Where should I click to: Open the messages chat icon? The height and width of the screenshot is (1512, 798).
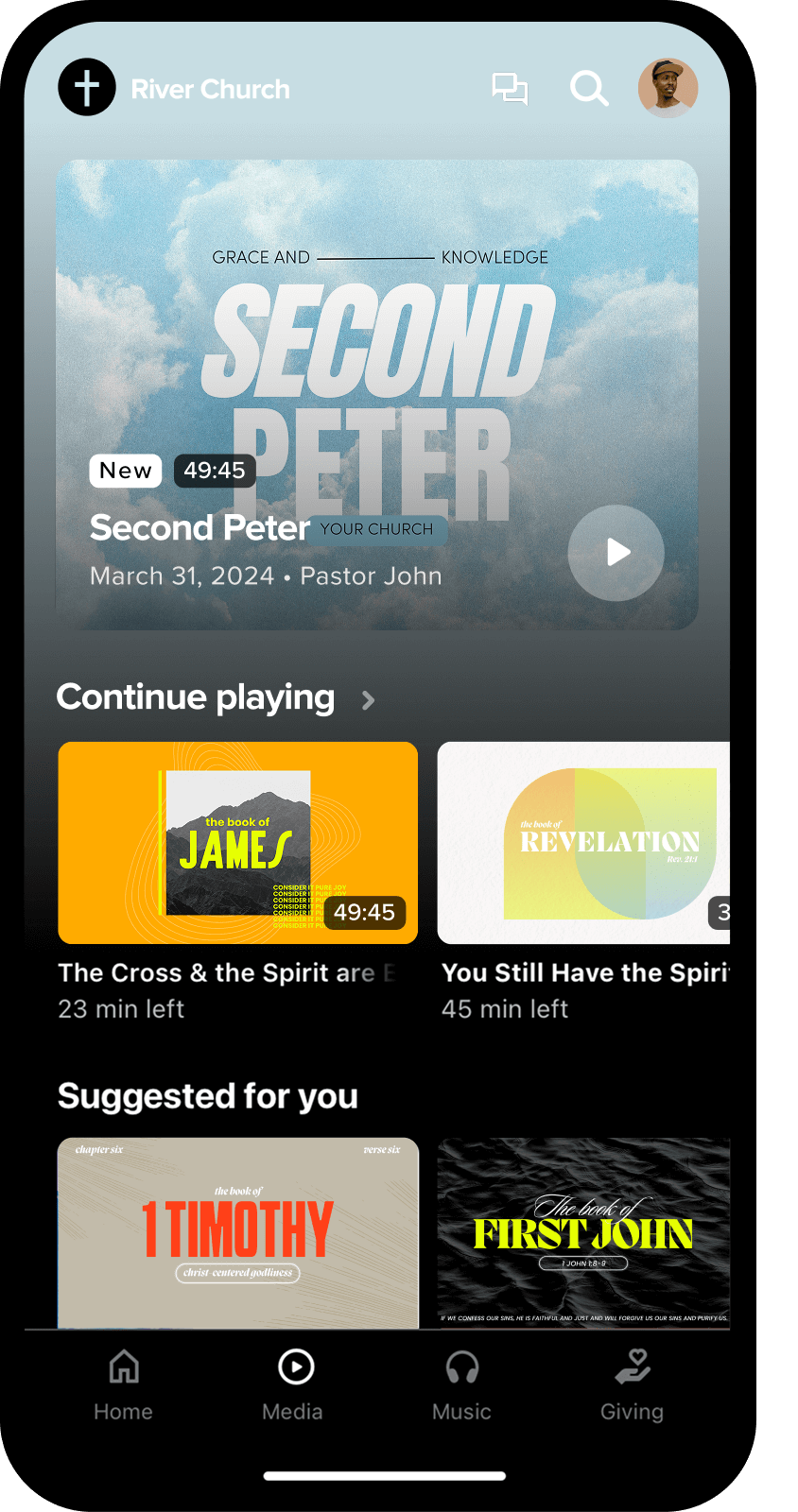point(510,90)
